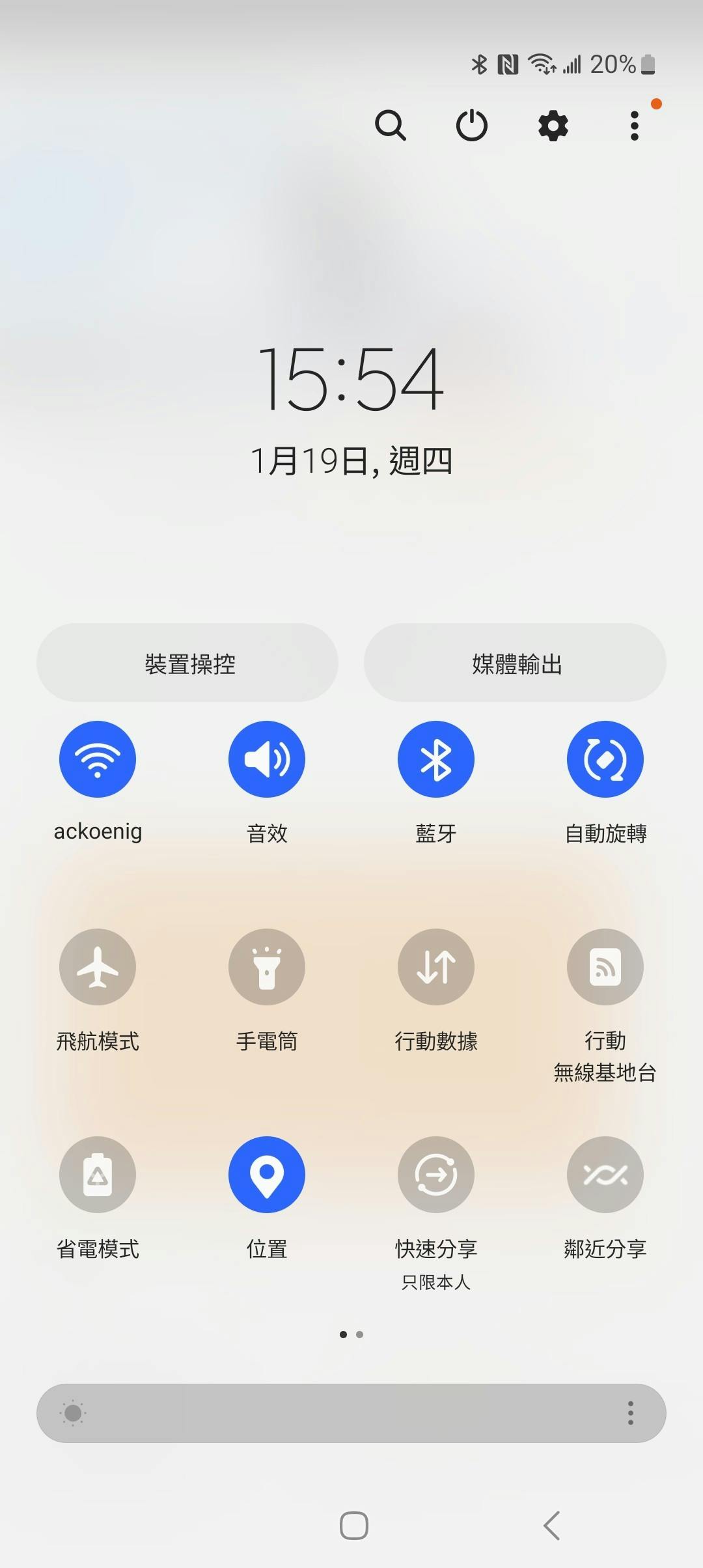Turn on 鄰近分享 Nearby Share
The image size is (703, 1568).
(x=605, y=1175)
